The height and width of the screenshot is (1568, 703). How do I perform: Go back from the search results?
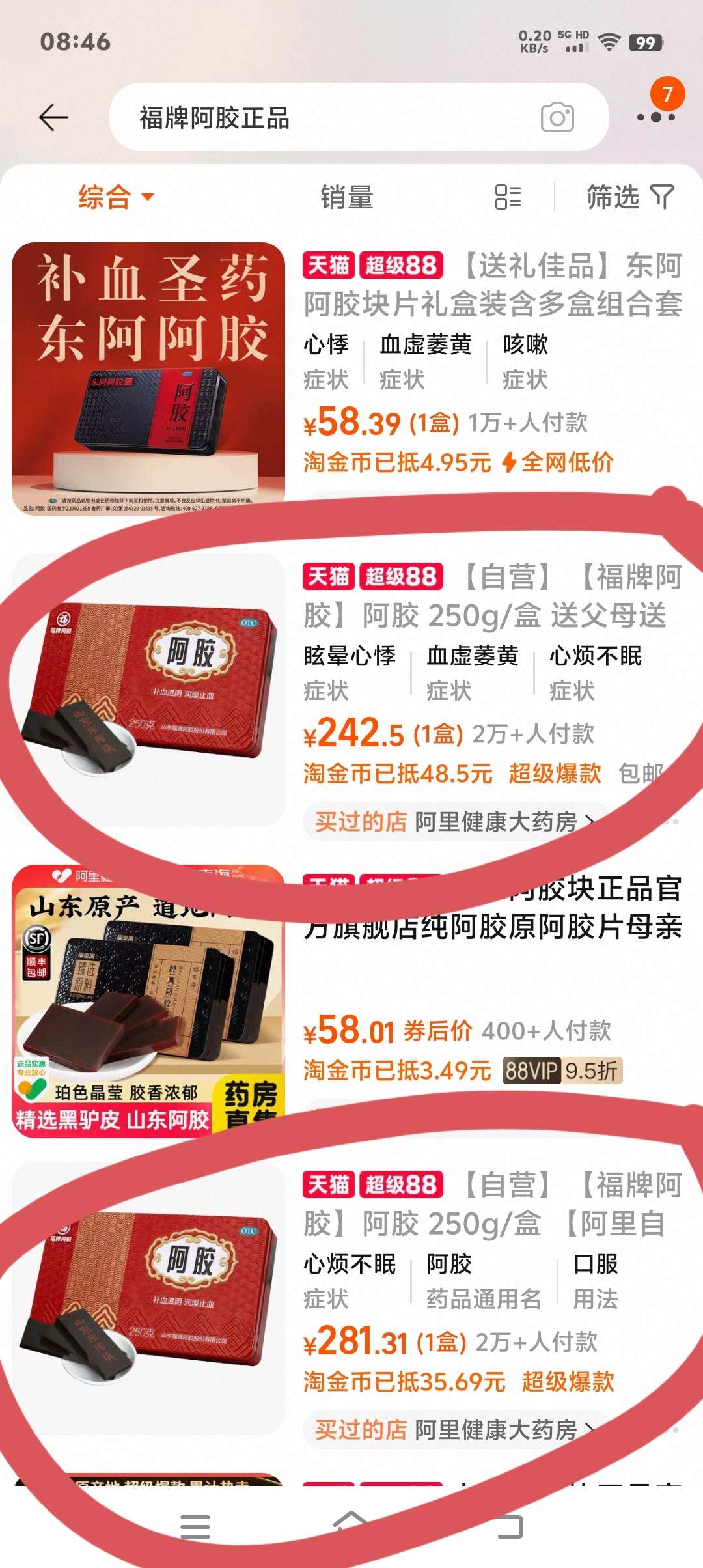[x=53, y=118]
